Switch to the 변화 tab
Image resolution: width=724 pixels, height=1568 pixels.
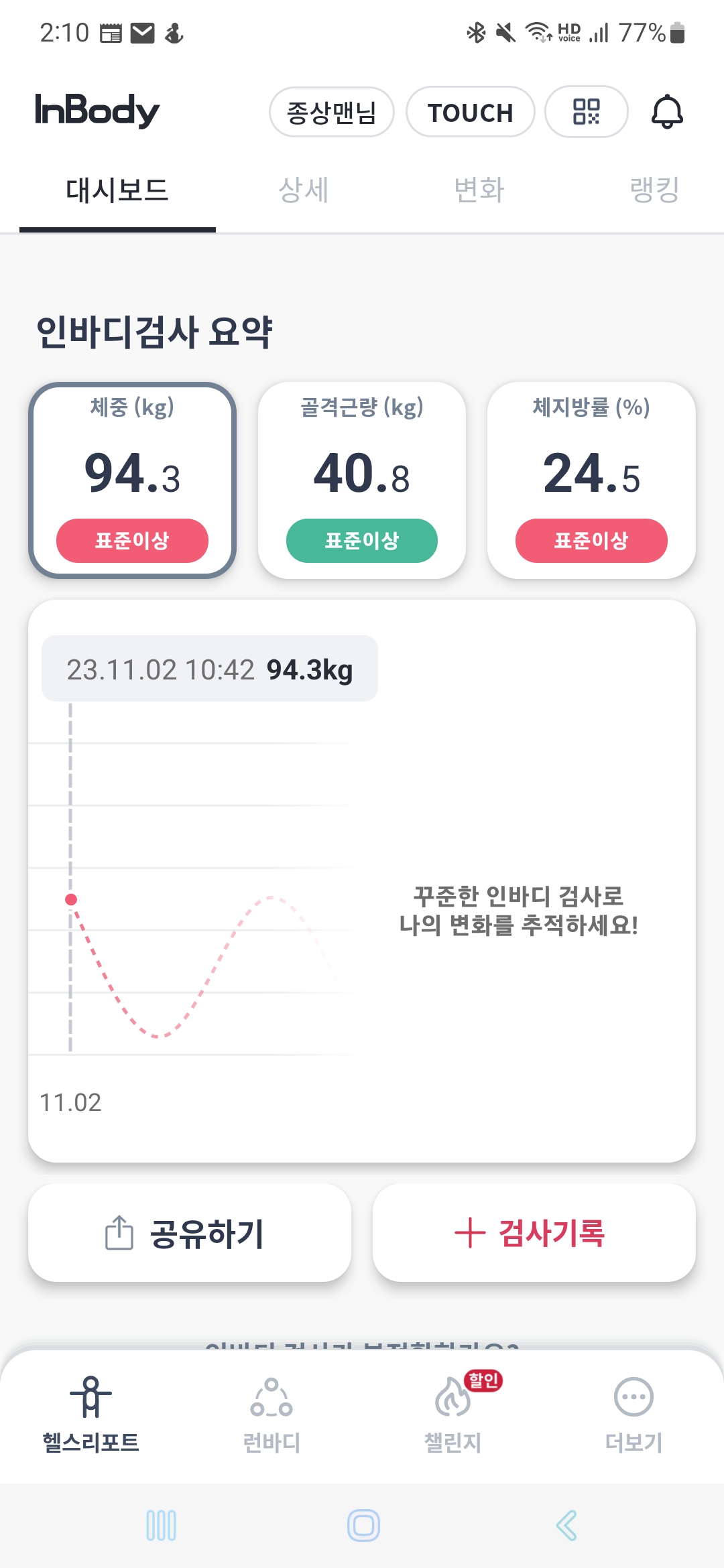pos(479,190)
